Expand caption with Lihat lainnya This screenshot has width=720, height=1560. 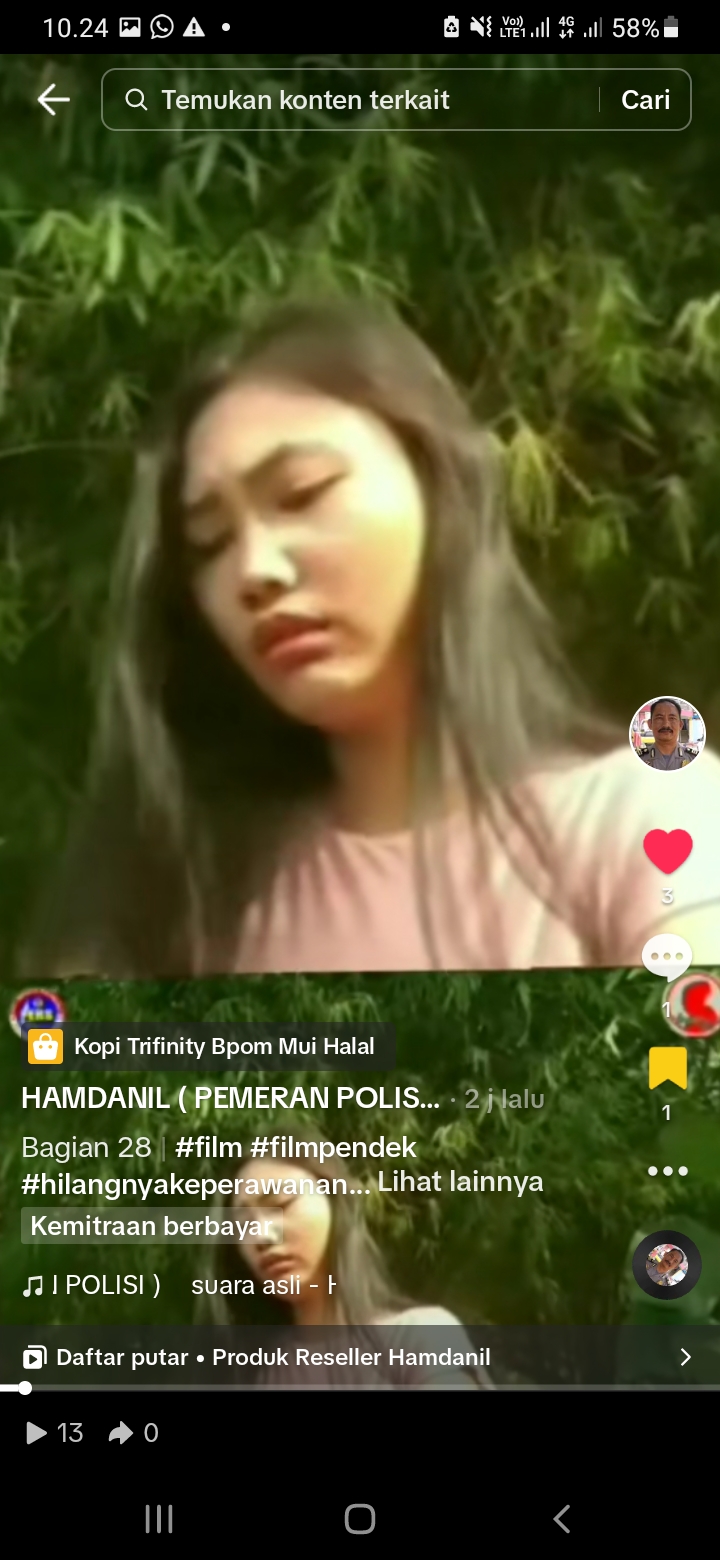tap(460, 1182)
